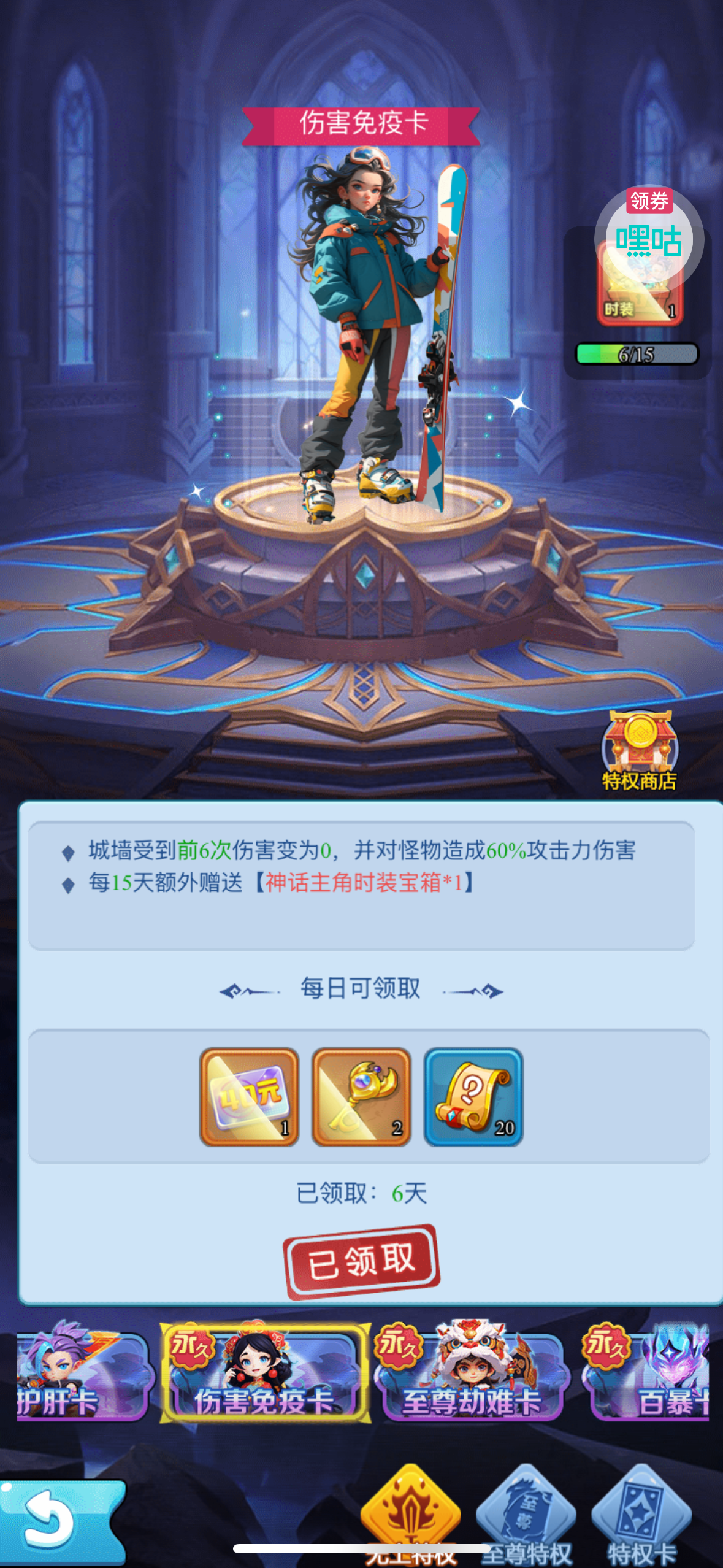View the 40元 voucher reward item
The image size is (723, 1568).
[x=249, y=1096]
